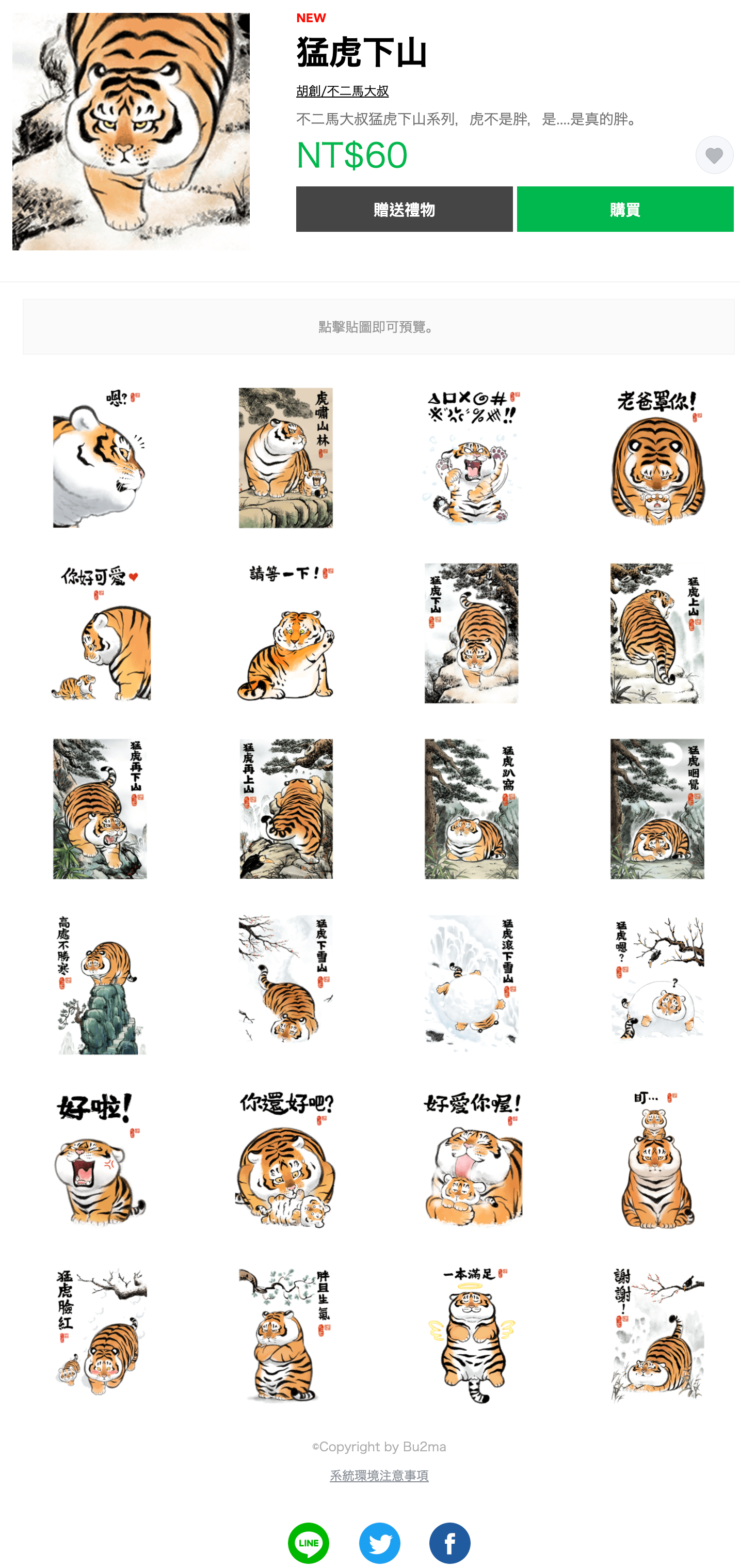The image size is (740, 1568).
Task: Preview the 虎嘯山林 sticker
Action: tap(285, 458)
